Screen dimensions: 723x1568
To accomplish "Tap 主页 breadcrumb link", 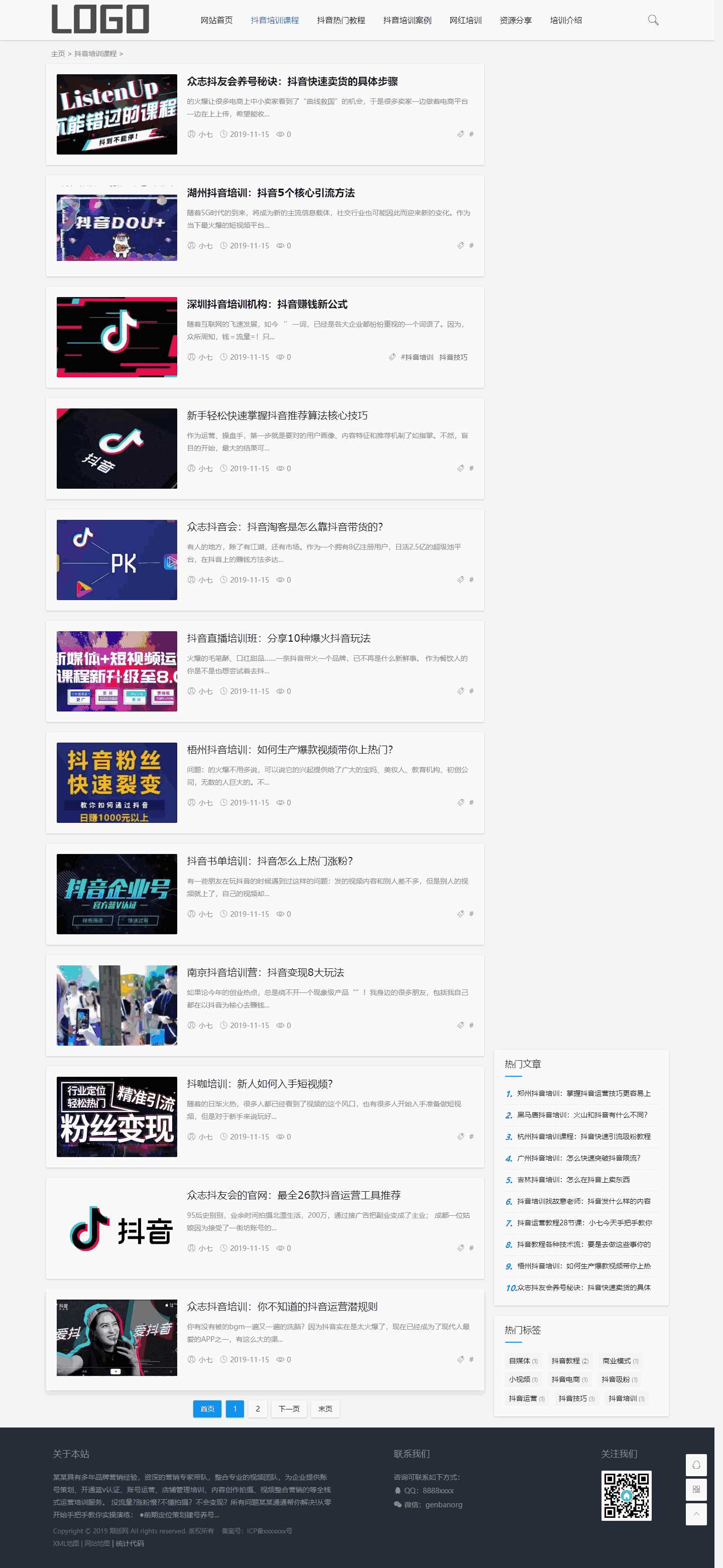I will 58,54.
